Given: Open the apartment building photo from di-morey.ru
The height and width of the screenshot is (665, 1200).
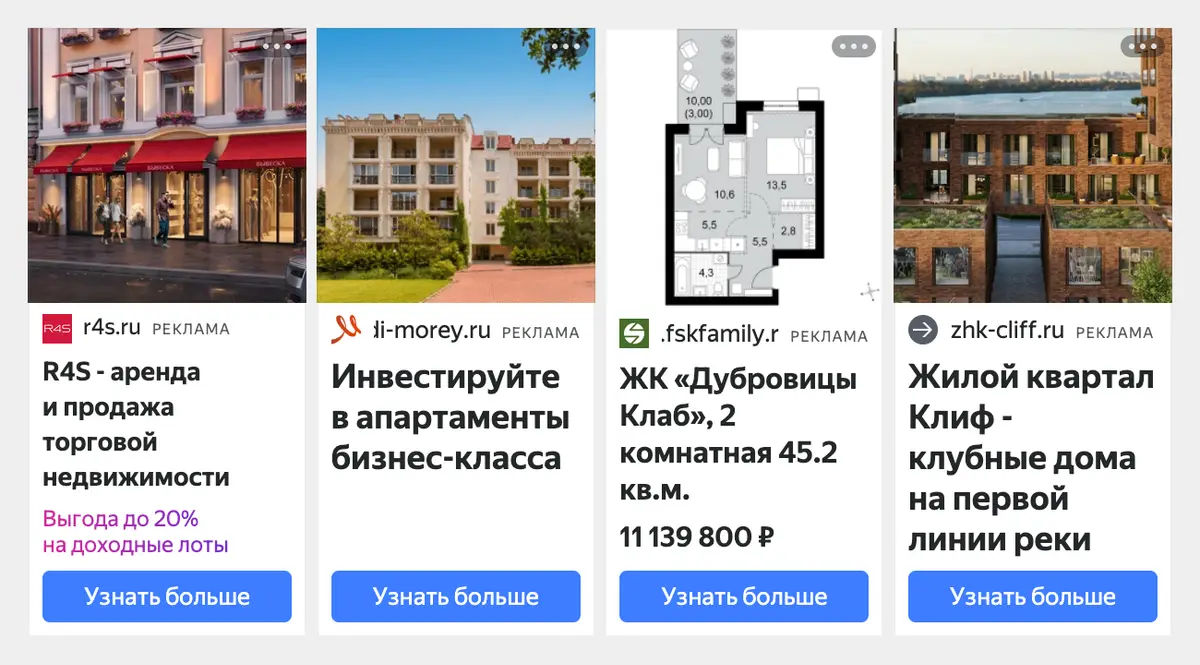Looking at the screenshot, I should pyautogui.click(x=456, y=165).
